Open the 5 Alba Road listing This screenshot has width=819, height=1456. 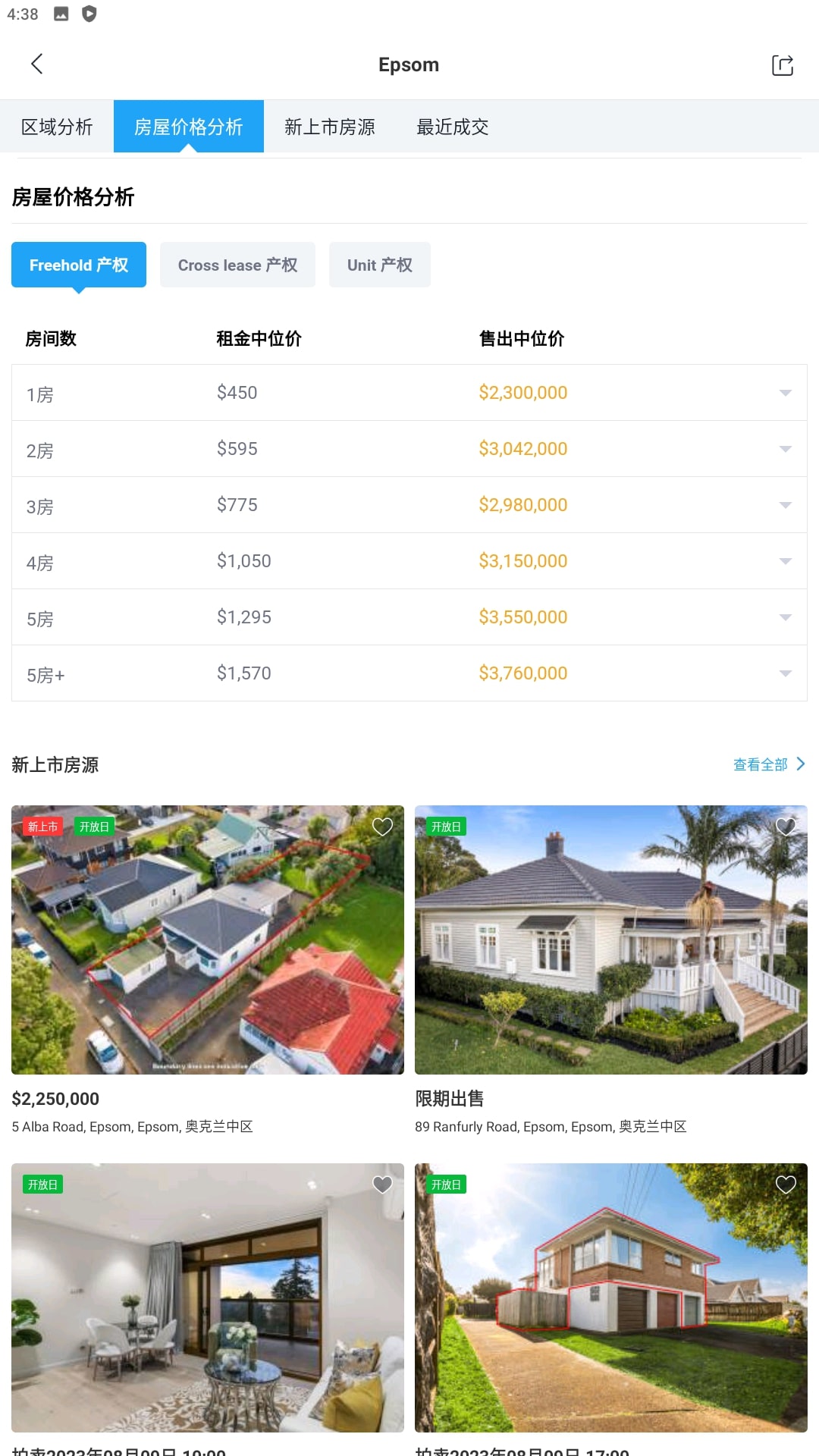(x=207, y=940)
